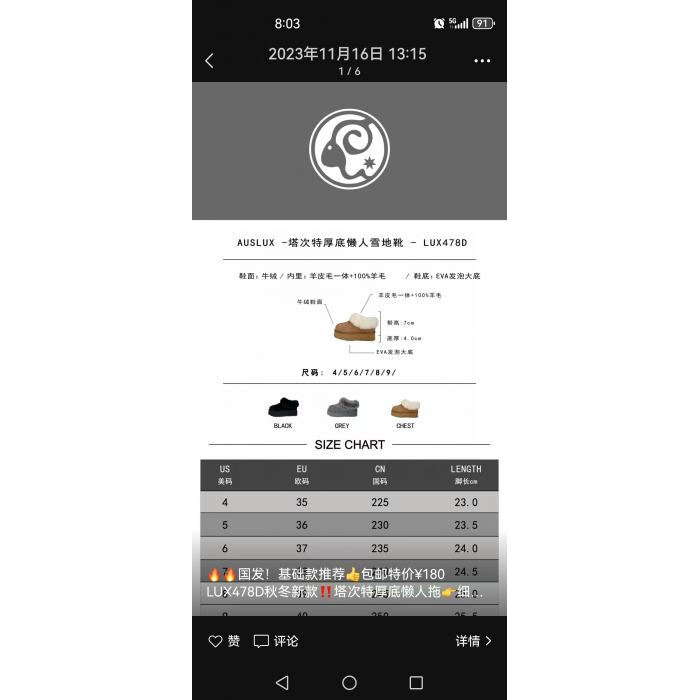This screenshot has width=700, height=700.
Task: Open 详情 post details
Action: coord(473,641)
